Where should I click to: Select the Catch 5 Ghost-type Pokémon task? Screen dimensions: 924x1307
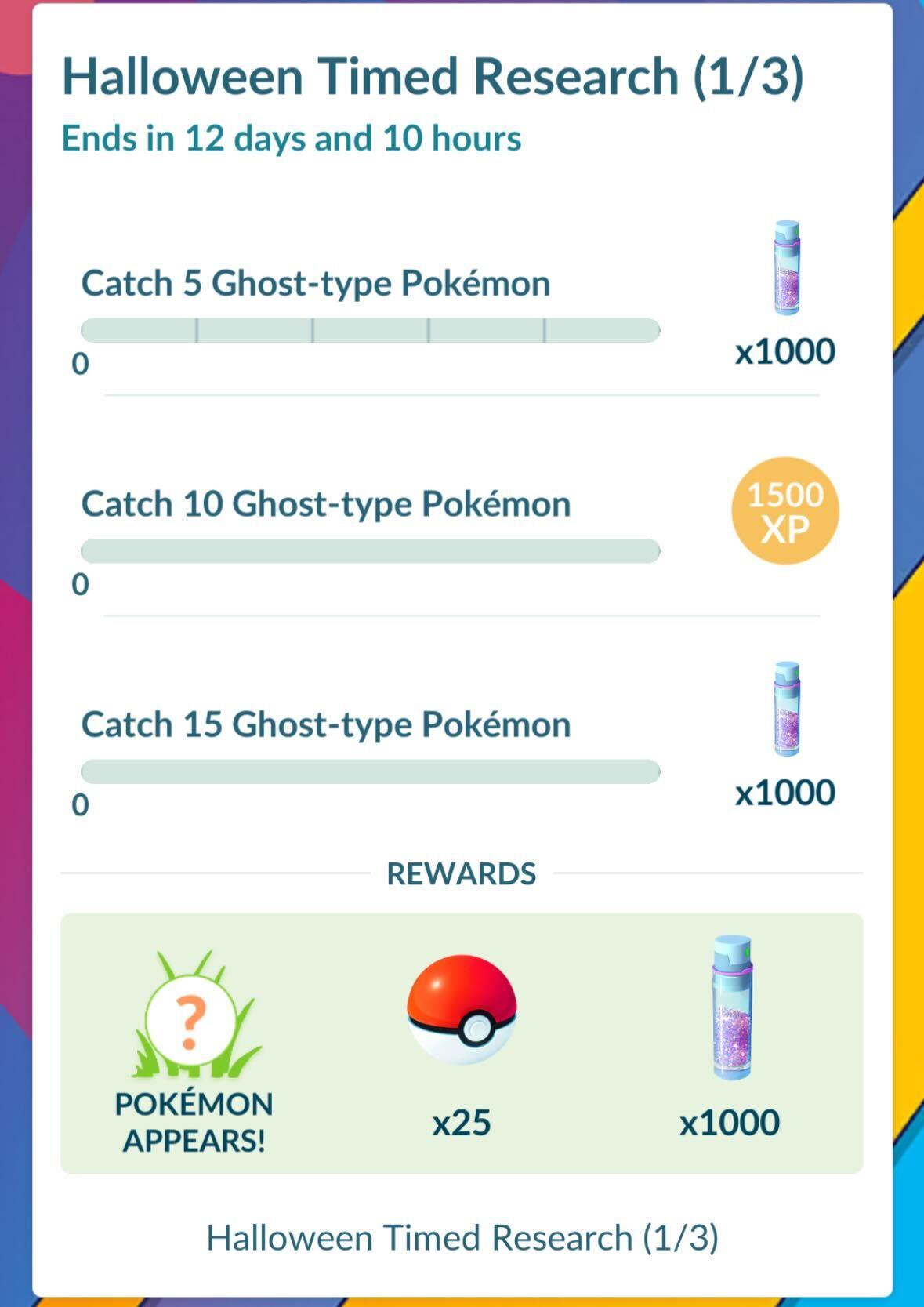[x=316, y=284]
